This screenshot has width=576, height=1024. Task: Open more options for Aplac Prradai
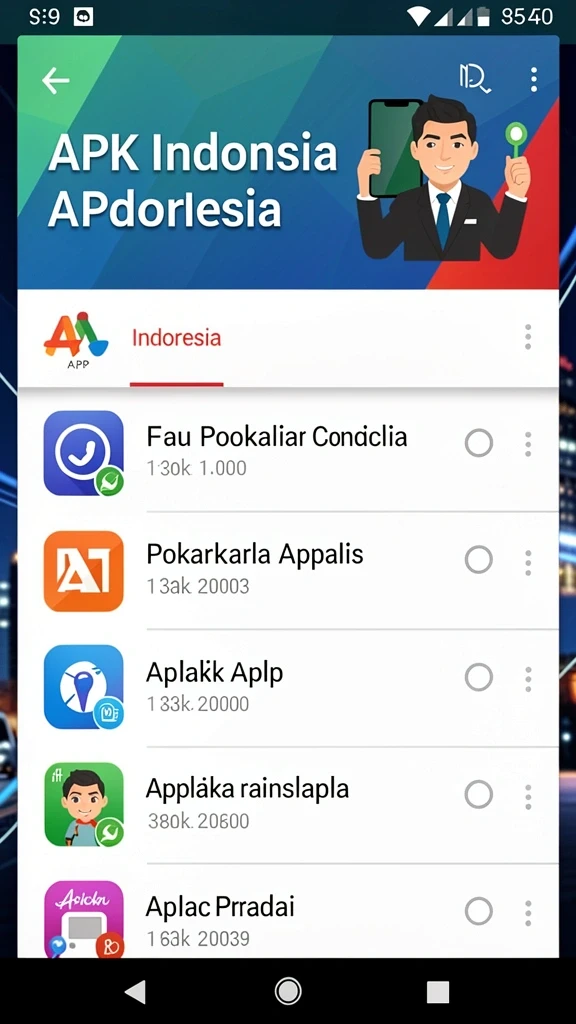(x=528, y=912)
